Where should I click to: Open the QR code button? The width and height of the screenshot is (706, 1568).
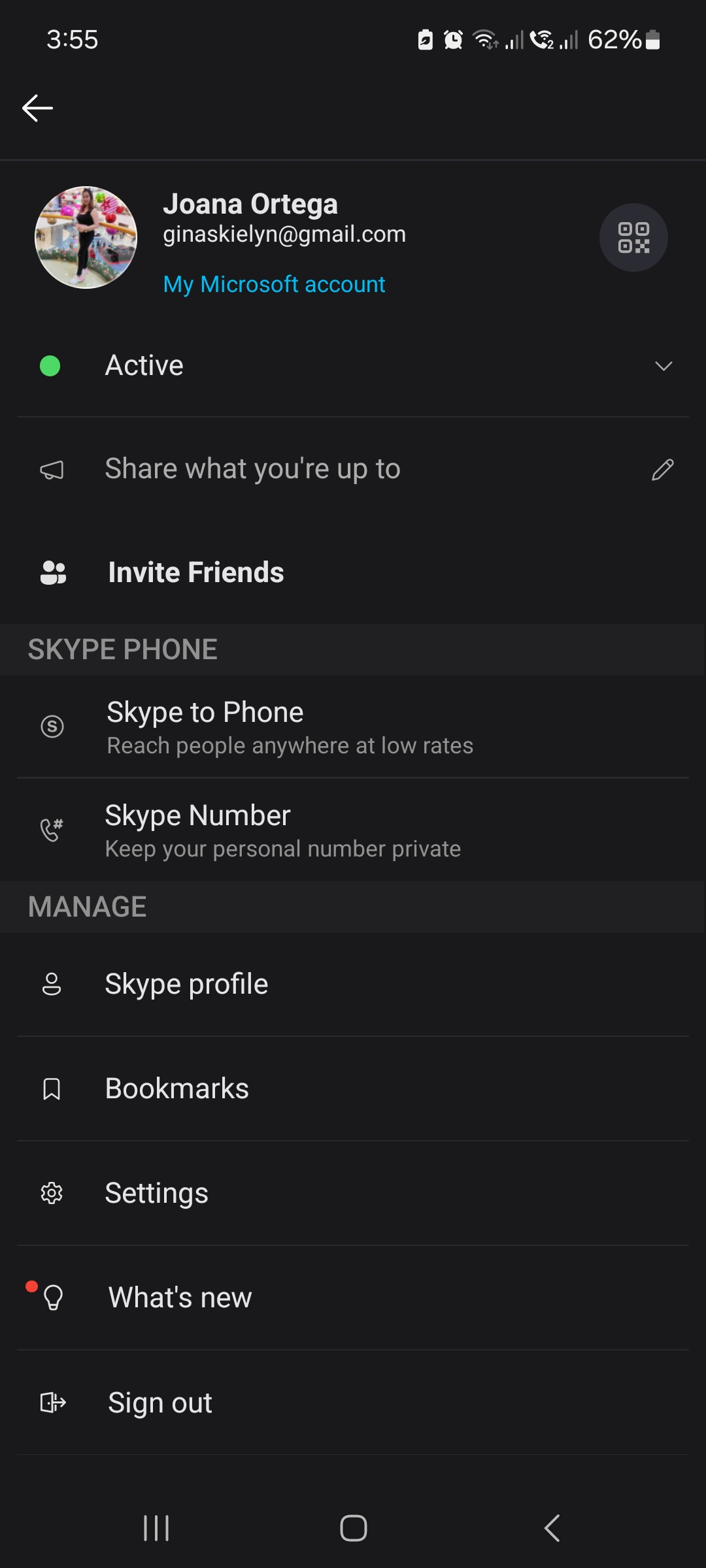(633, 237)
